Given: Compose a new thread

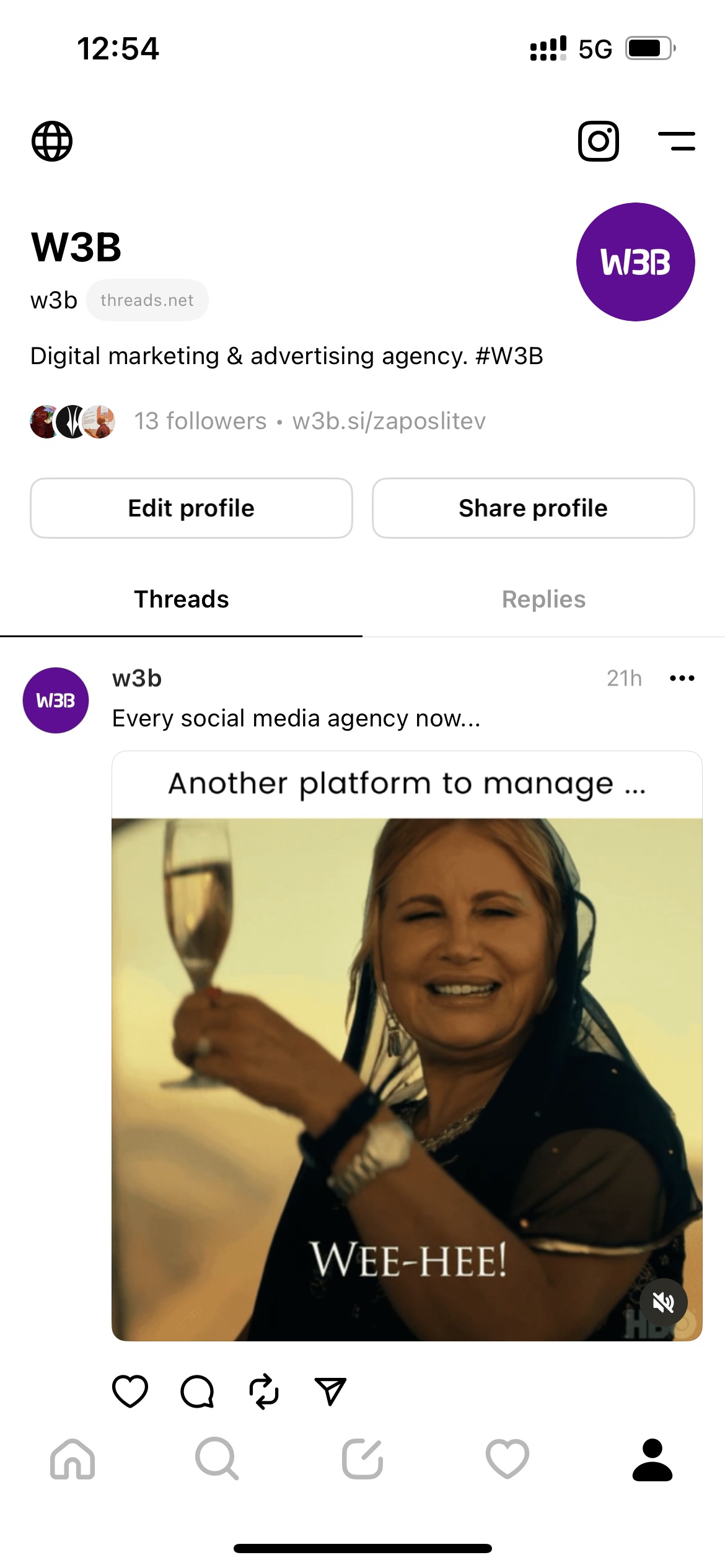Looking at the screenshot, I should pos(362,1459).
